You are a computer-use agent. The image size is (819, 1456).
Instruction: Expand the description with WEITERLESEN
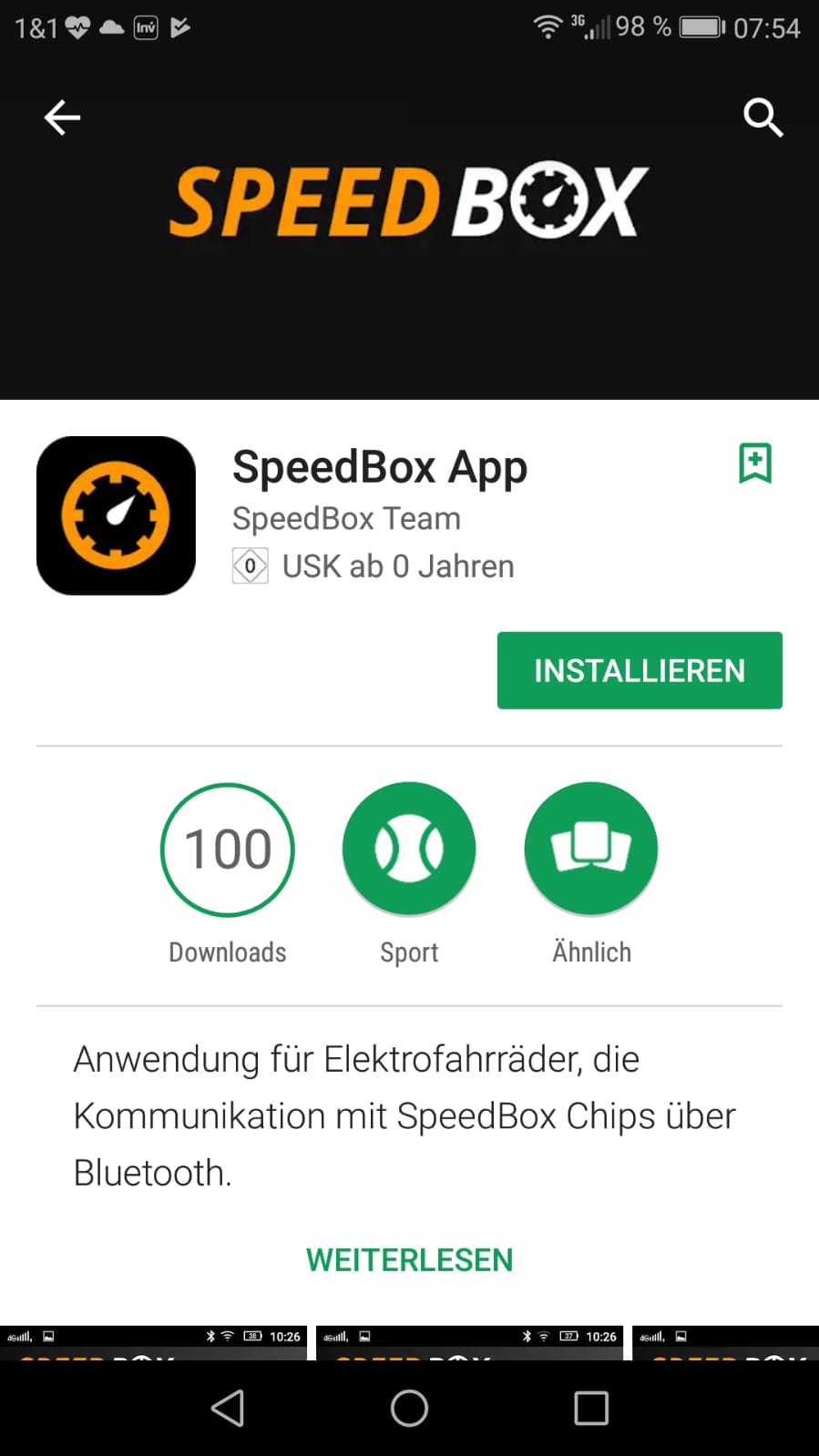[x=409, y=1259]
